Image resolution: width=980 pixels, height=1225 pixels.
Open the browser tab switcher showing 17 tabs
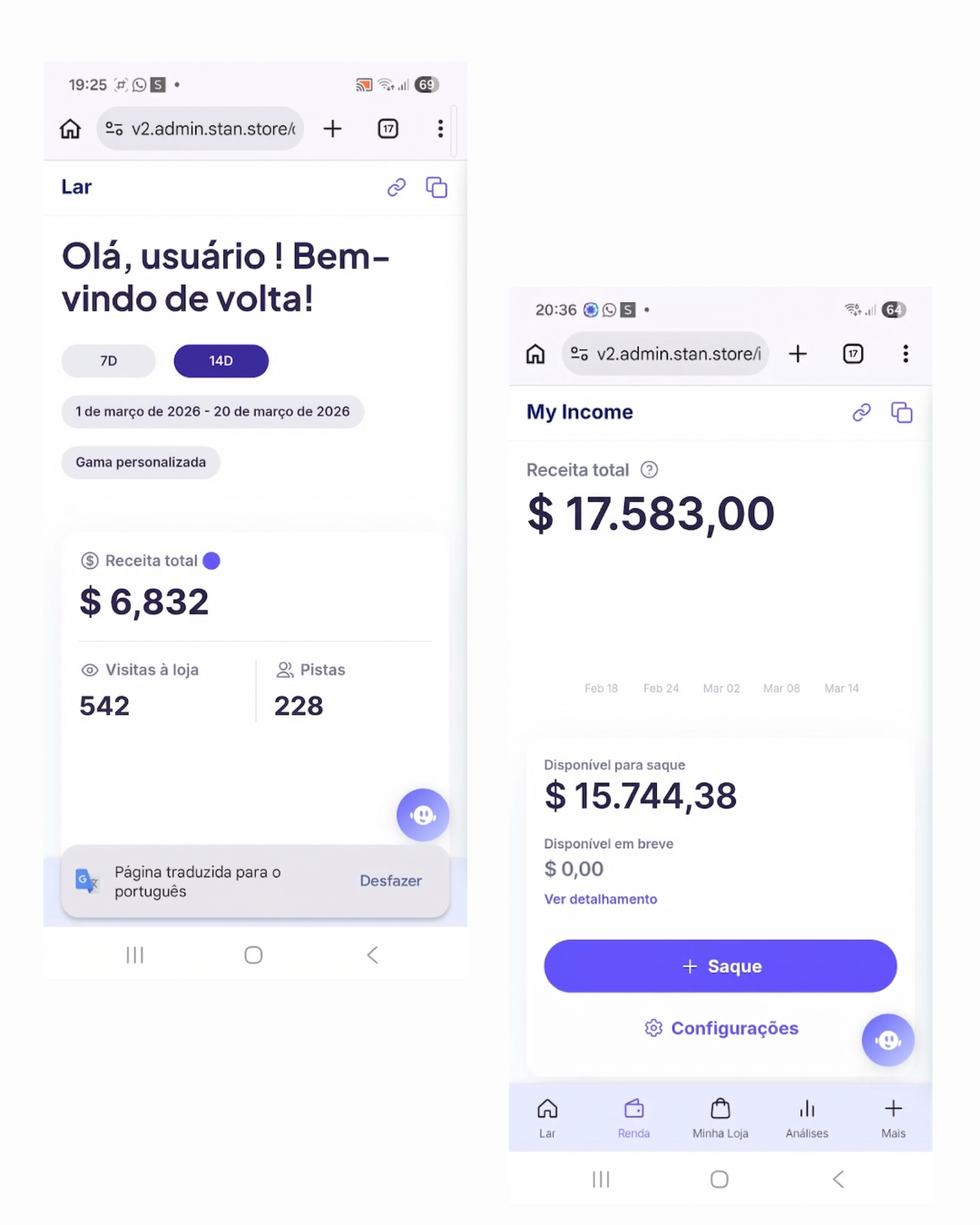pos(387,128)
